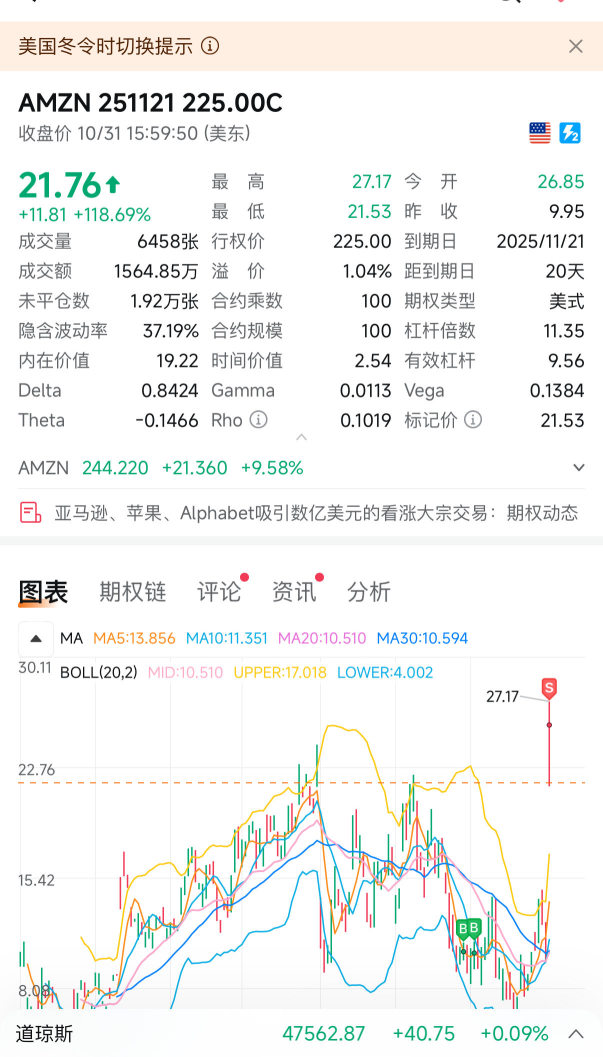Tap the S sell marker on chart
Viewport: 603px width, 1057px height.
pyautogui.click(x=549, y=688)
